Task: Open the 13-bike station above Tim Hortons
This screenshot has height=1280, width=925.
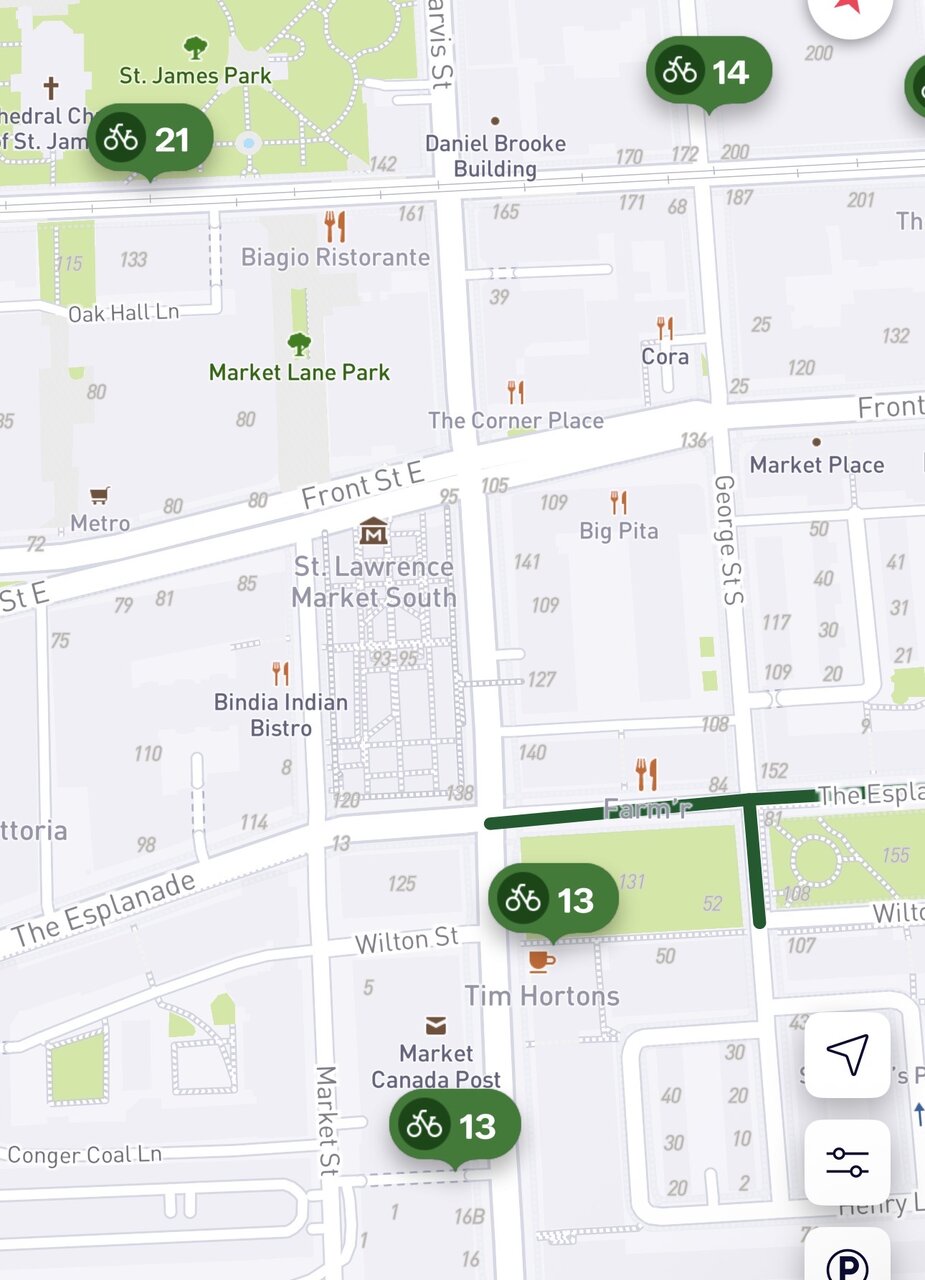Action: pyautogui.click(x=553, y=899)
